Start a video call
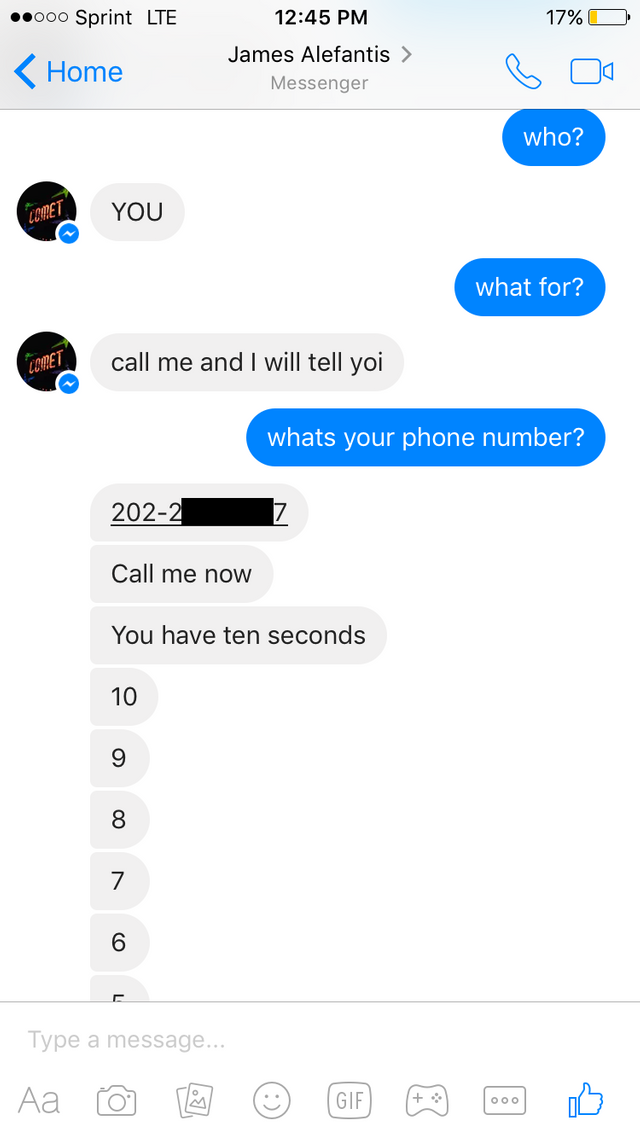 click(x=591, y=71)
